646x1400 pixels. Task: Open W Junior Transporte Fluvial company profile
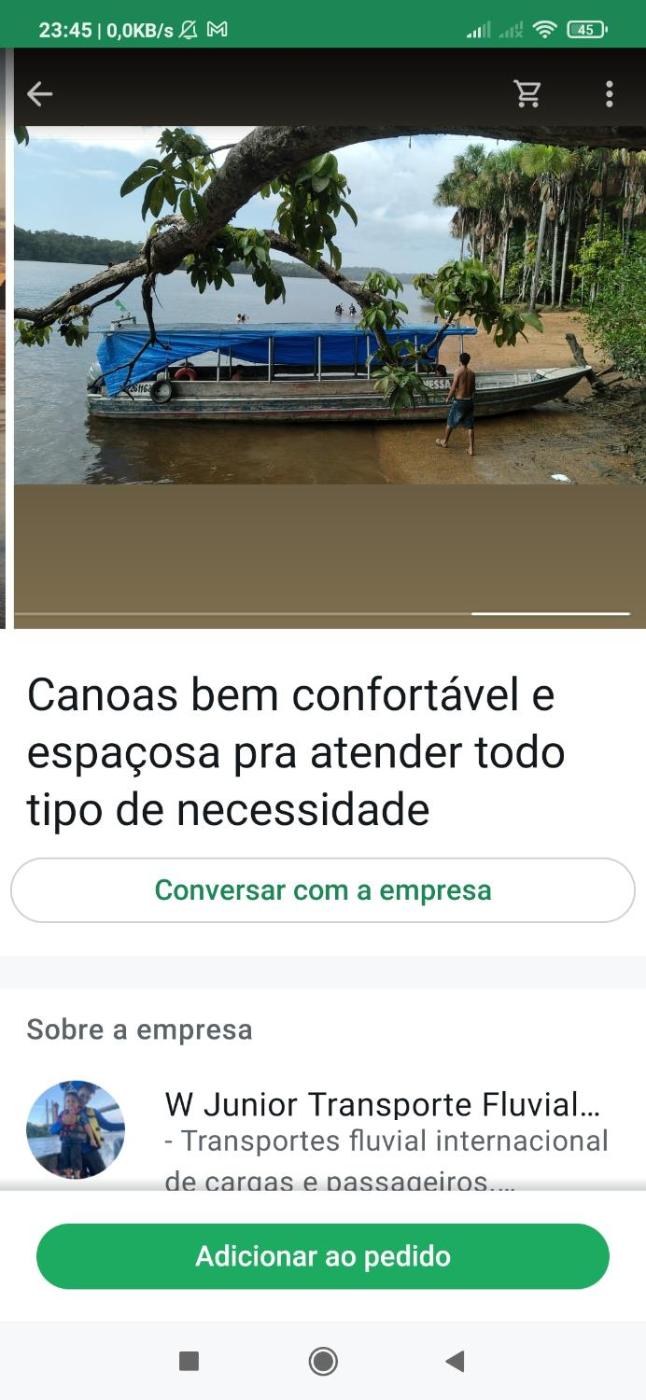(x=384, y=1105)
